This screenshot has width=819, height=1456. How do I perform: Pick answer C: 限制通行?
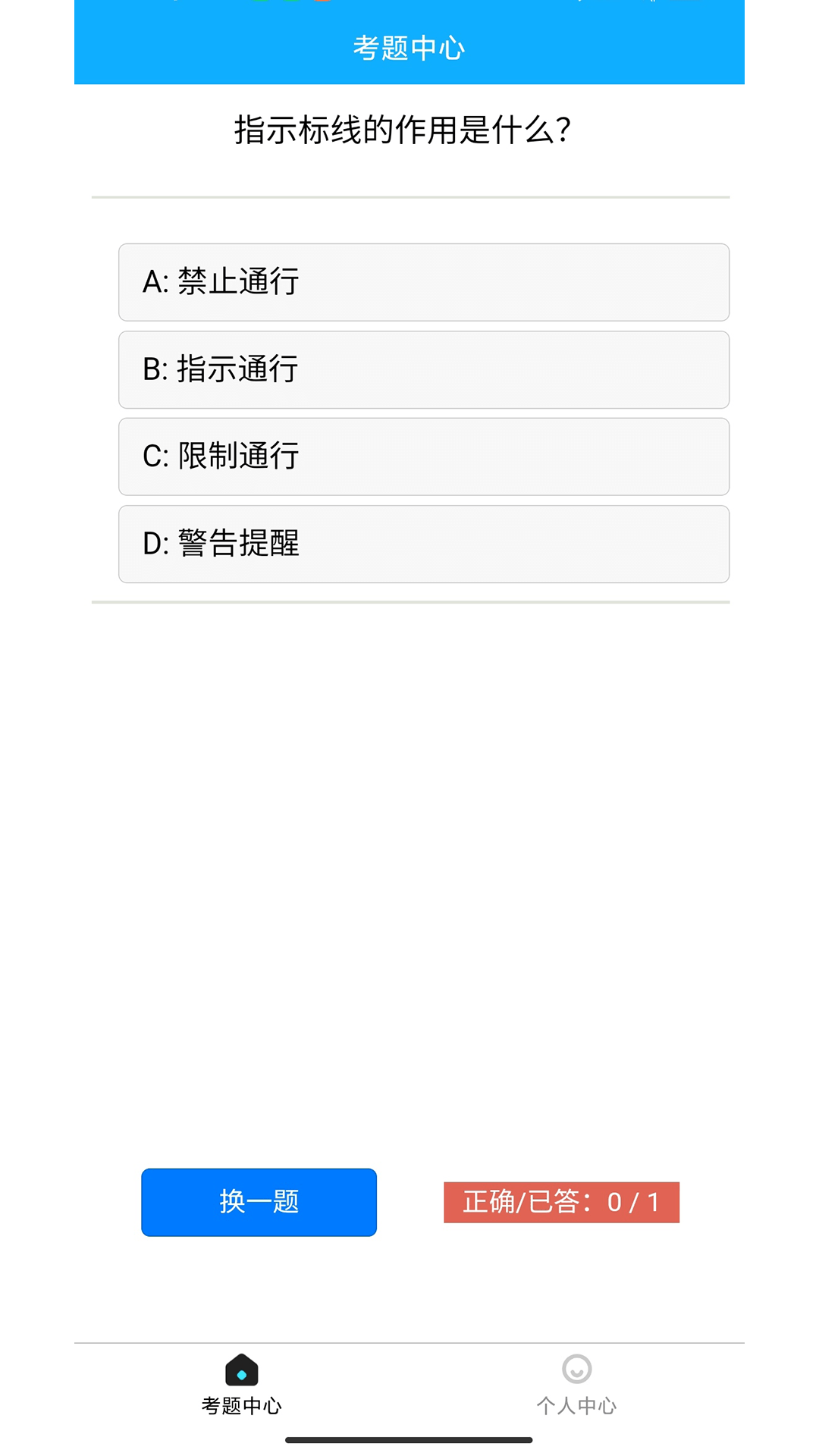[424, 457]
